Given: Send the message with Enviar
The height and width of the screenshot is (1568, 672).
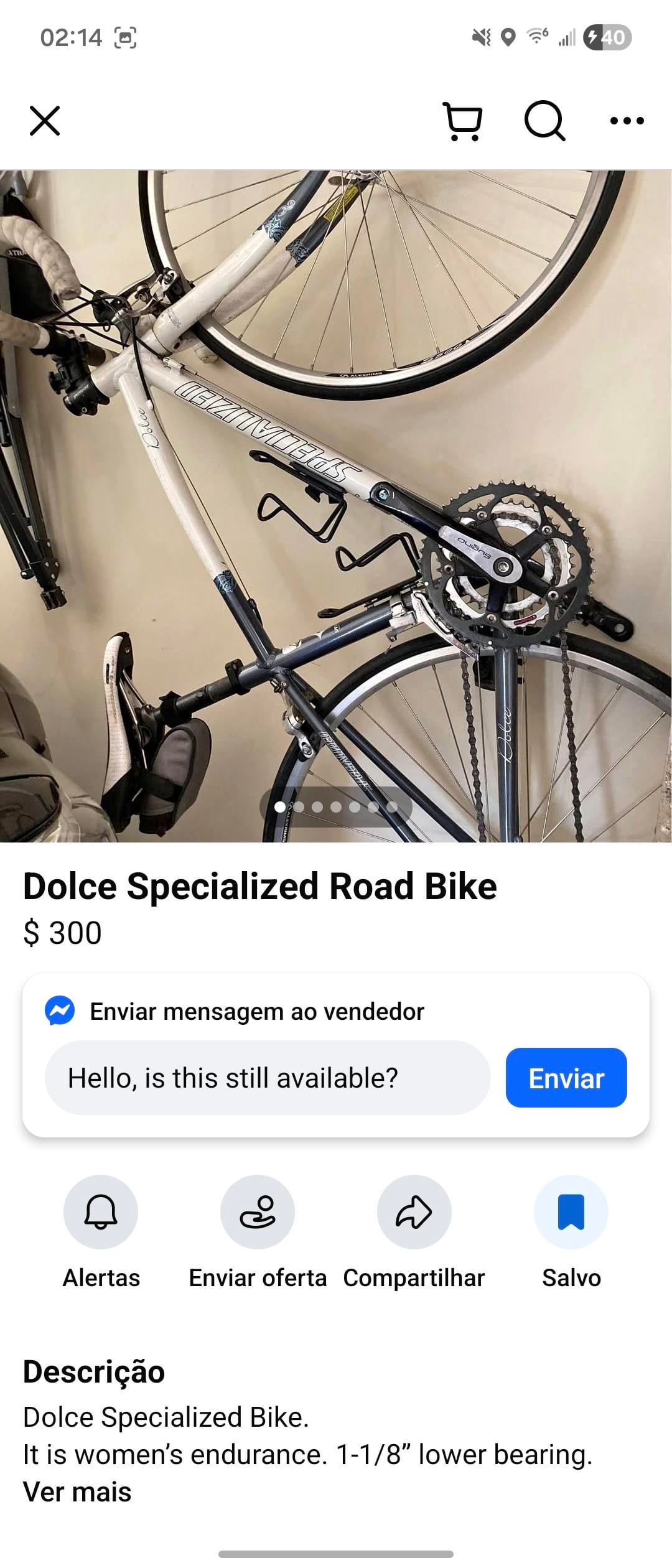Looking at the screenshot, I should tap(566, 1078).
